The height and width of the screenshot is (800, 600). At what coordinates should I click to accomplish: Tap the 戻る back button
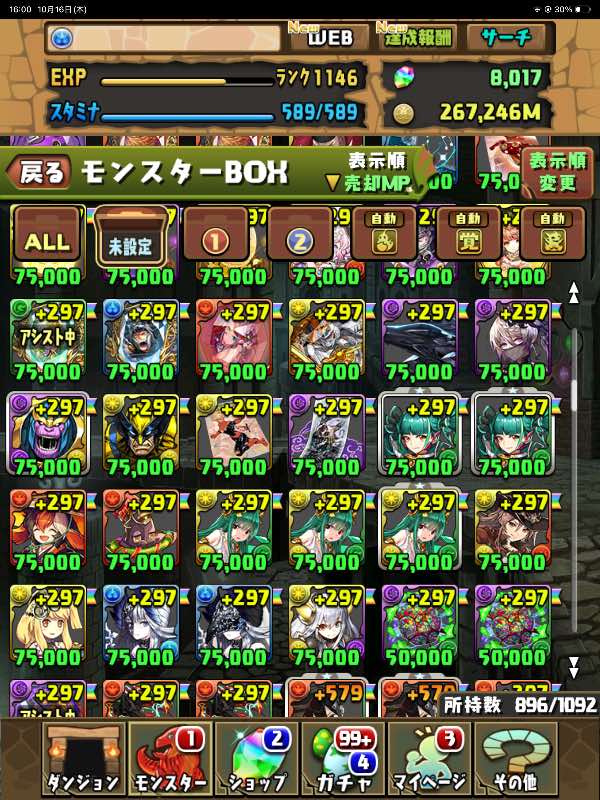pyautogui.click(x=40, y=172)
